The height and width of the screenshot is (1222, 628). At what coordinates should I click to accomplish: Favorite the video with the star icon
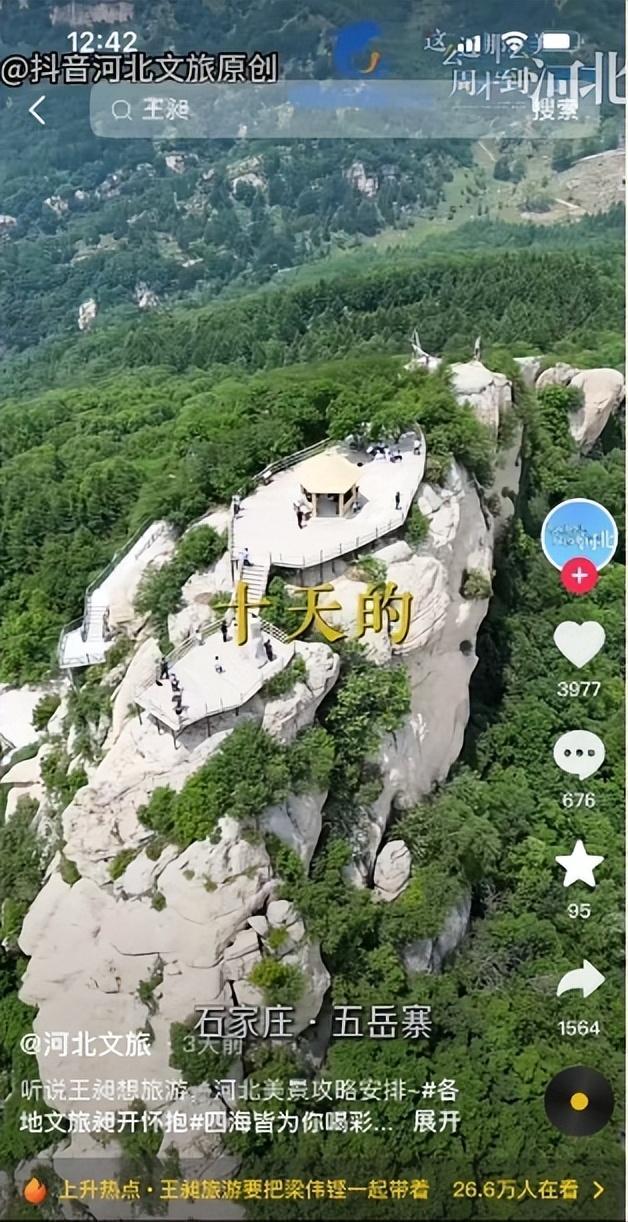[579, 865]
